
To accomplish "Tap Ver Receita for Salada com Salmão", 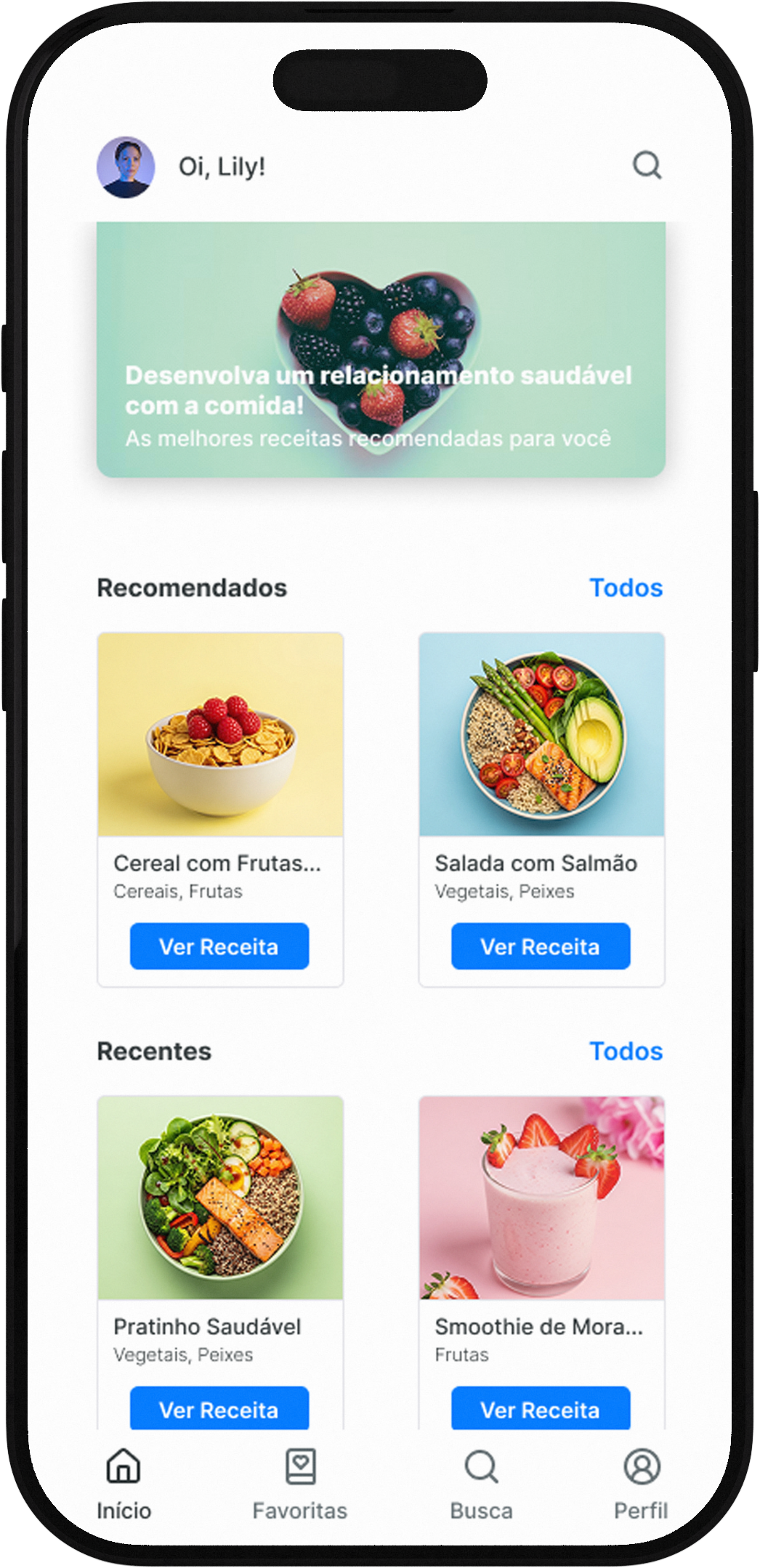I will (x=541, y=946).
